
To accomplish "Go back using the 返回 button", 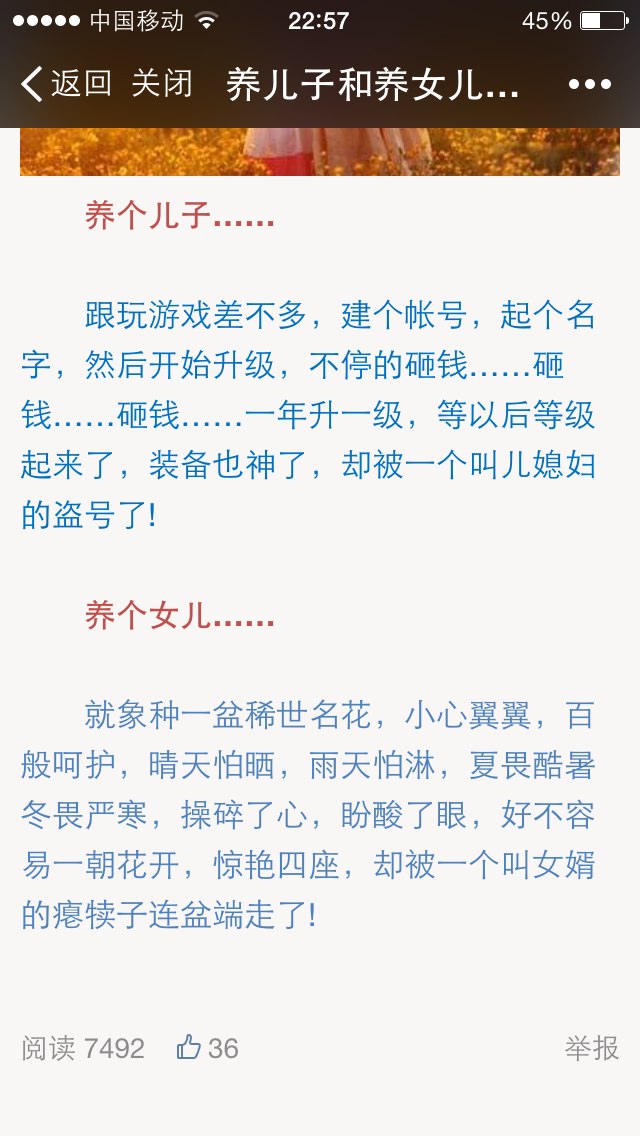I will [65, 83].
